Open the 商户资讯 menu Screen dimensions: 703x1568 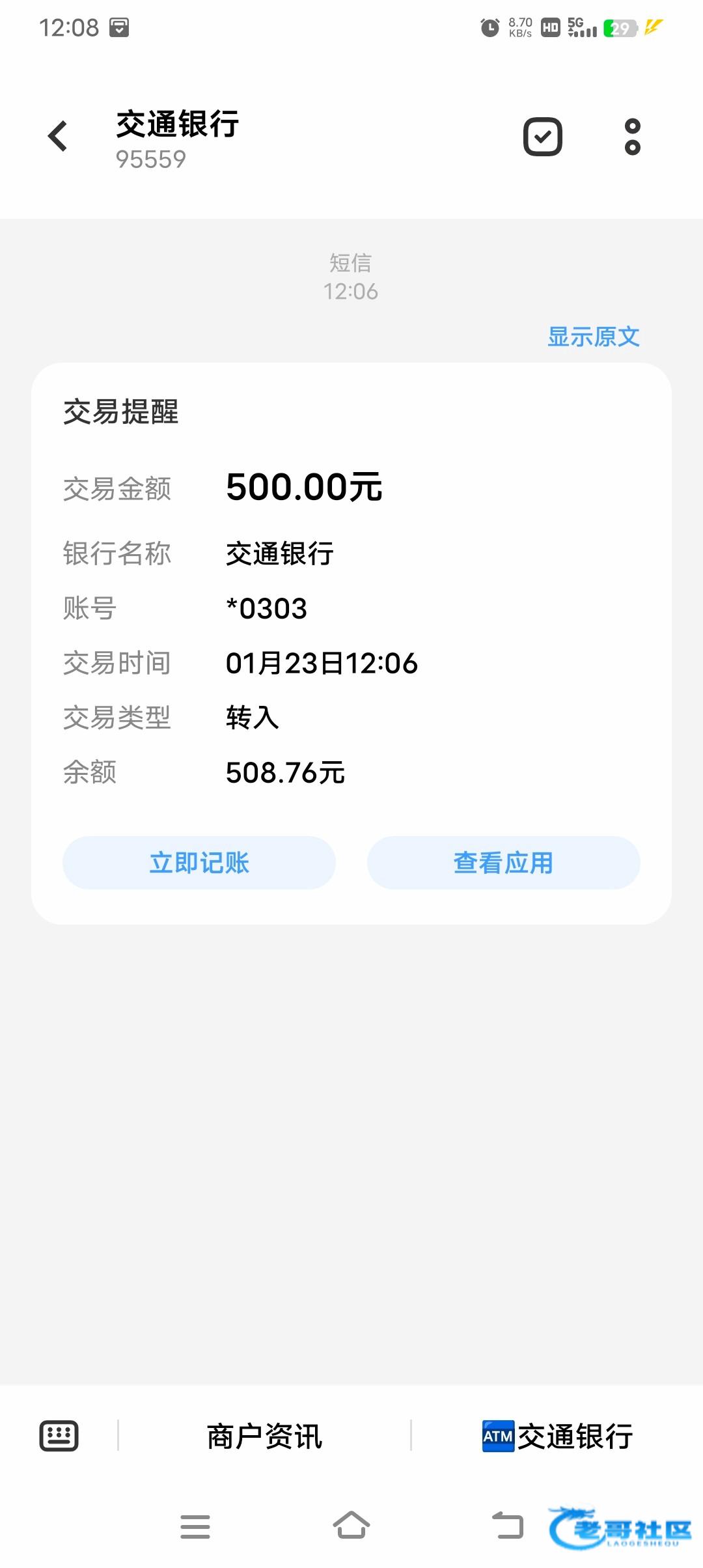coord(264,1436)
